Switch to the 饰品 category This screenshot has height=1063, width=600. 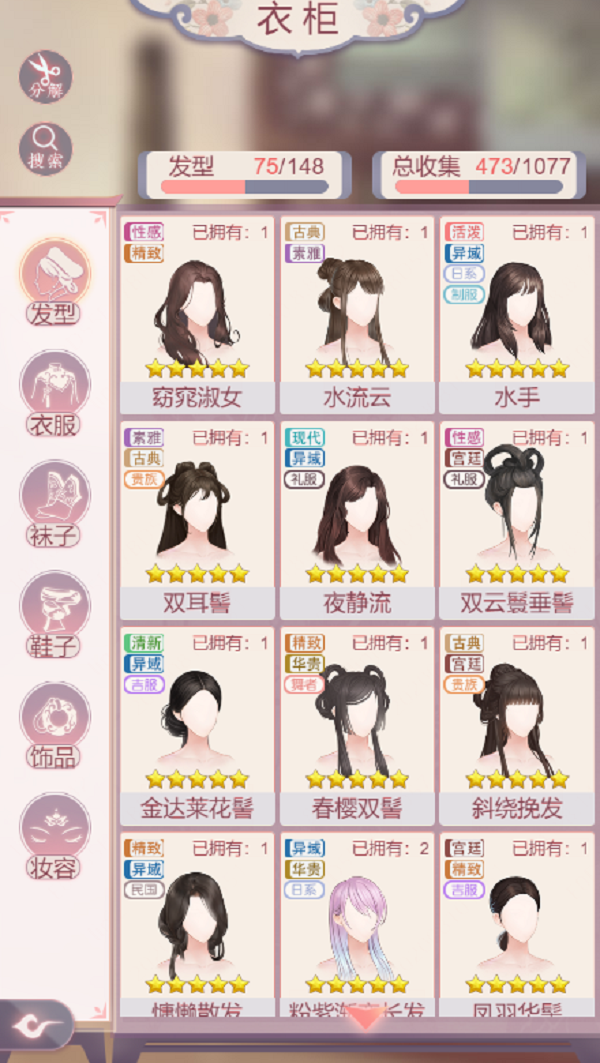(x=55, y=724)
